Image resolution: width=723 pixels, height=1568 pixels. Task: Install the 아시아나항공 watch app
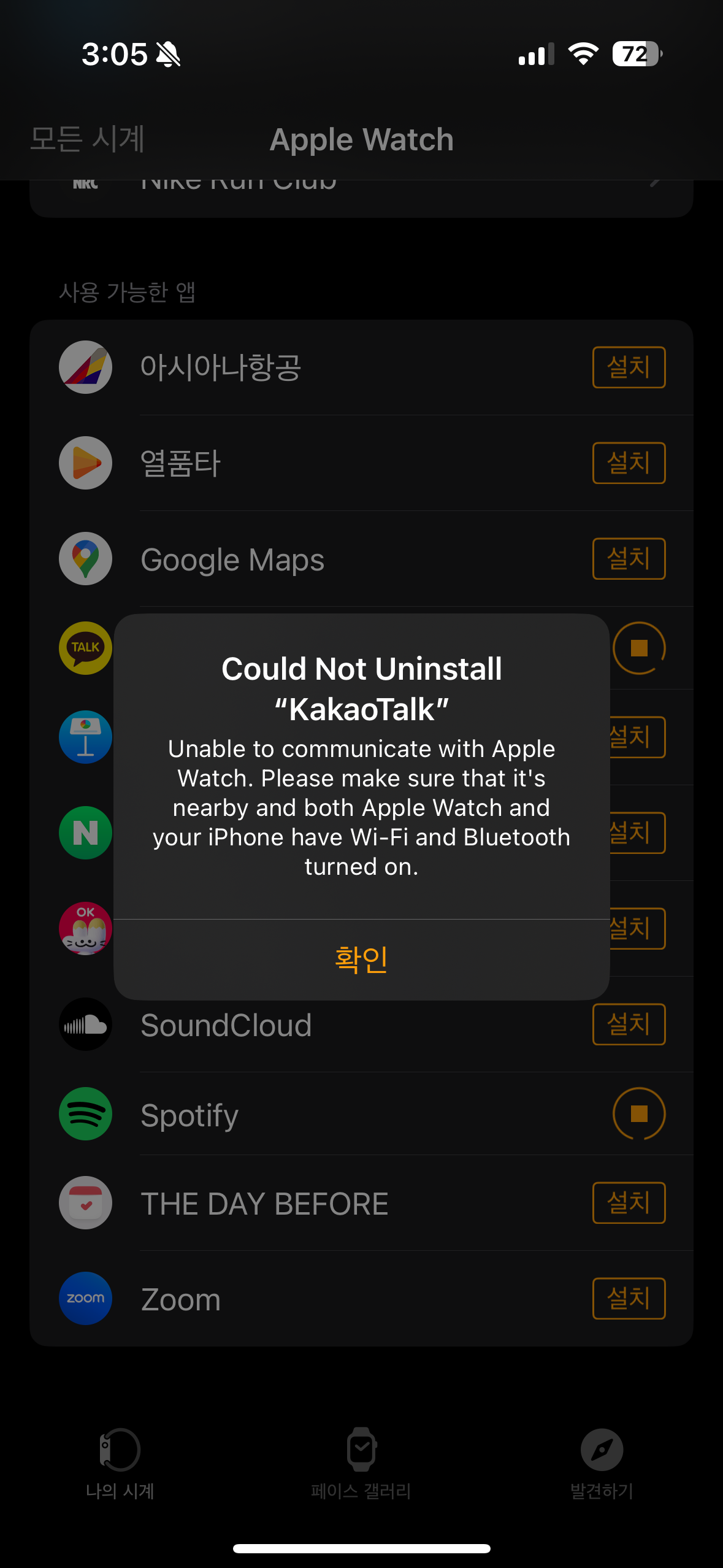point(629,367)
